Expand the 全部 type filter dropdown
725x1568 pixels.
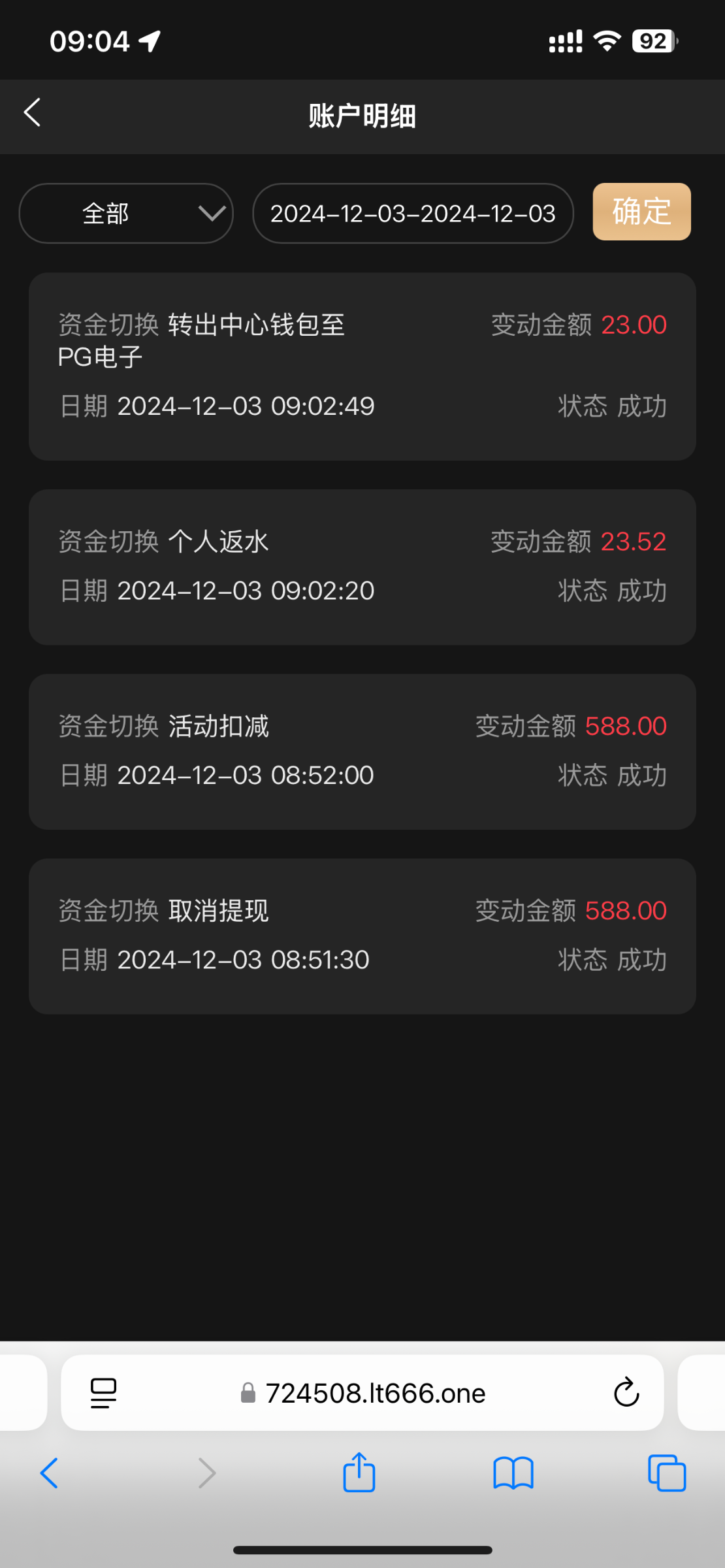pyautogui.click(x=126, y=214)
